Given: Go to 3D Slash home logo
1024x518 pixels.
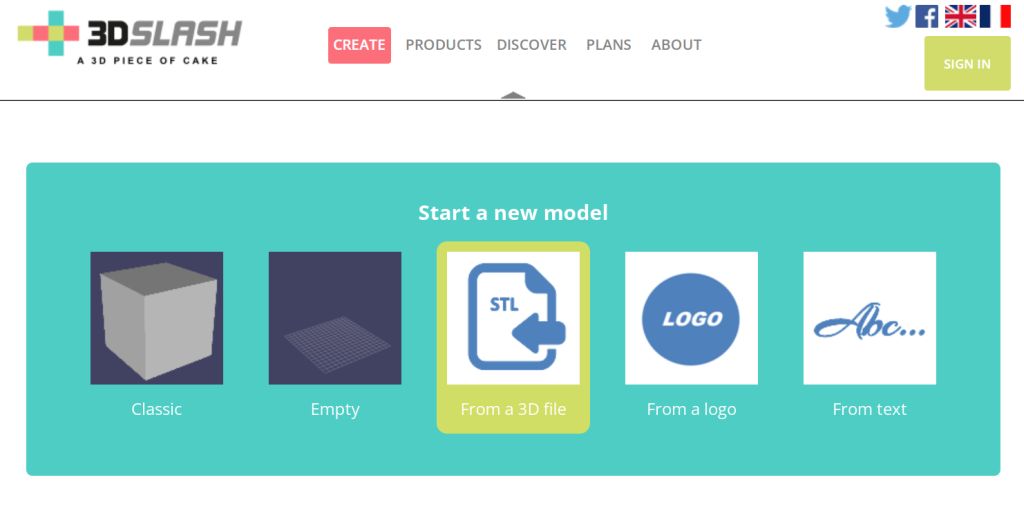Looking at the screenshot, I should (130, 38).
